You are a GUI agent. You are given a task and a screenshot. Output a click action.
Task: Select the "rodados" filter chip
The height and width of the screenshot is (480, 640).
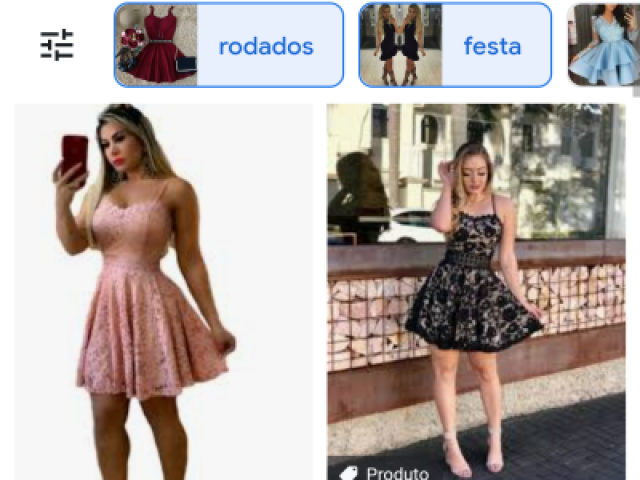point(229,45)
